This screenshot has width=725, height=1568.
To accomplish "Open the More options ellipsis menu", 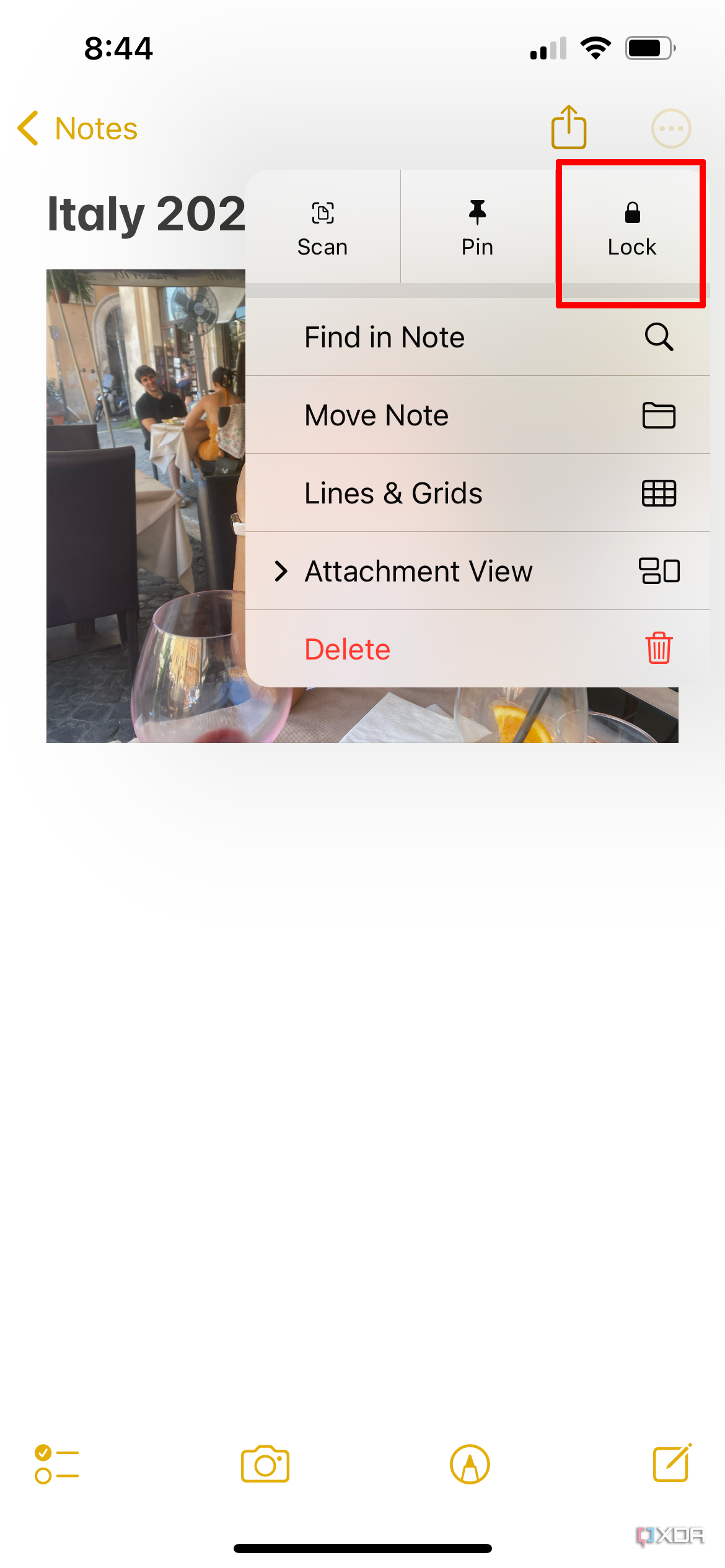I will pos(670,128).
